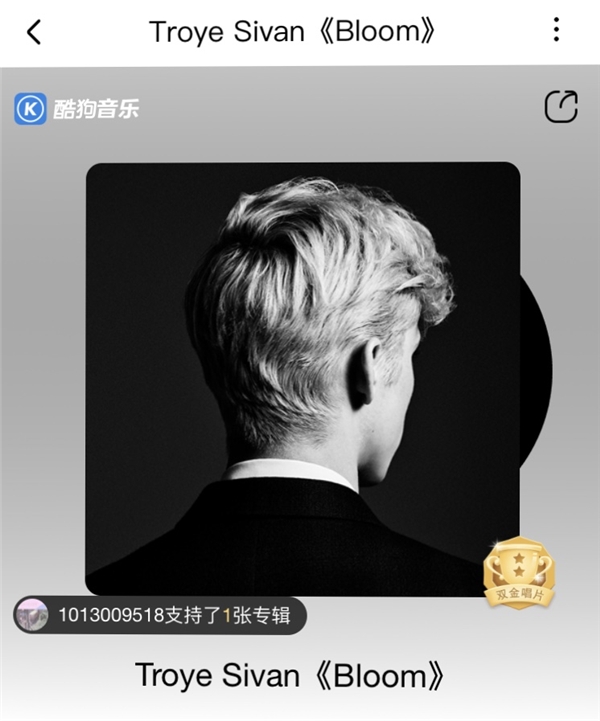Viewport: 600px width, 721px height.
Task: Open the three-dot overflow menu
Action: click(556, 29)
